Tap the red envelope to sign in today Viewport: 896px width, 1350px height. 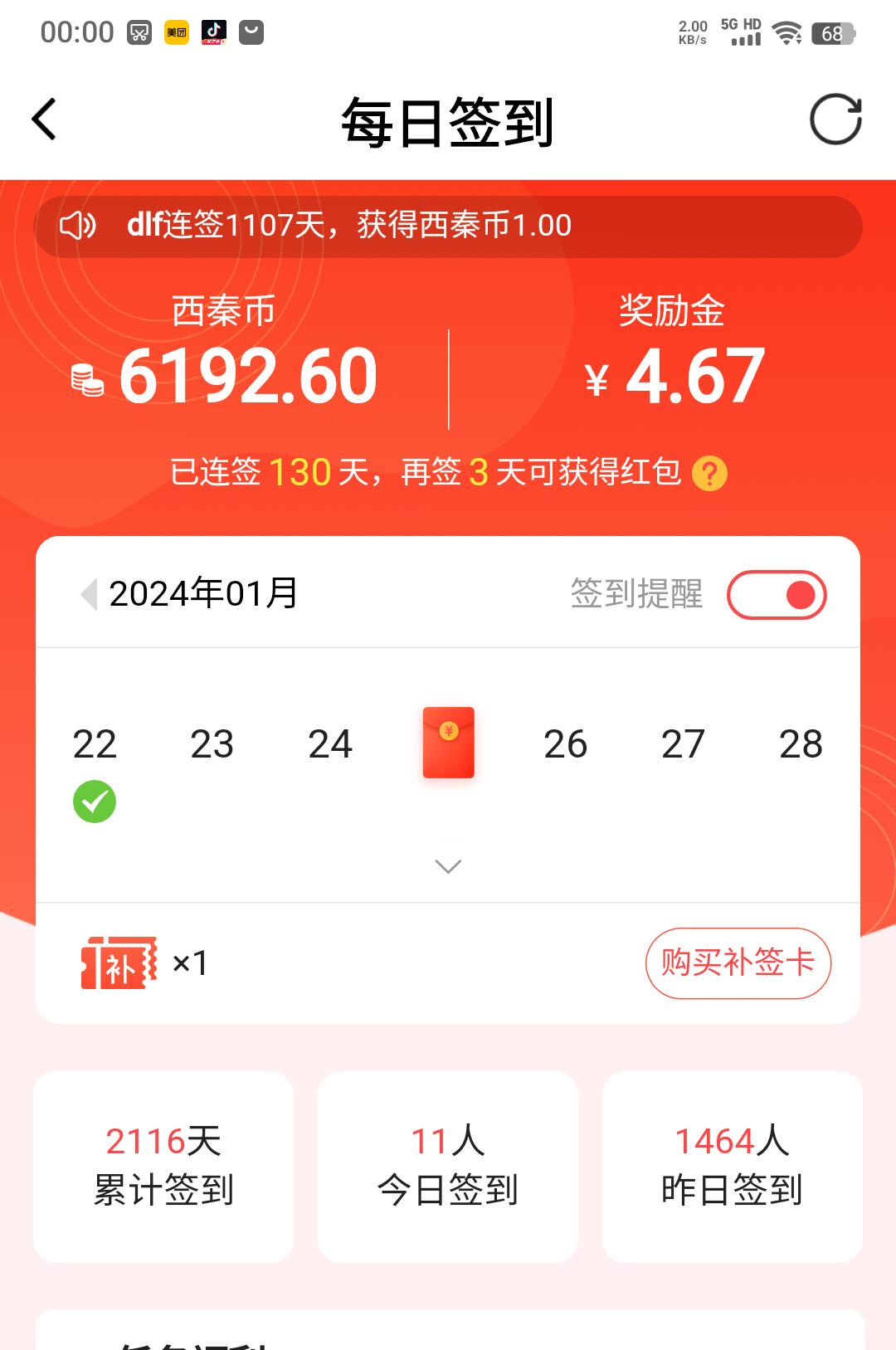pos(448,743)
